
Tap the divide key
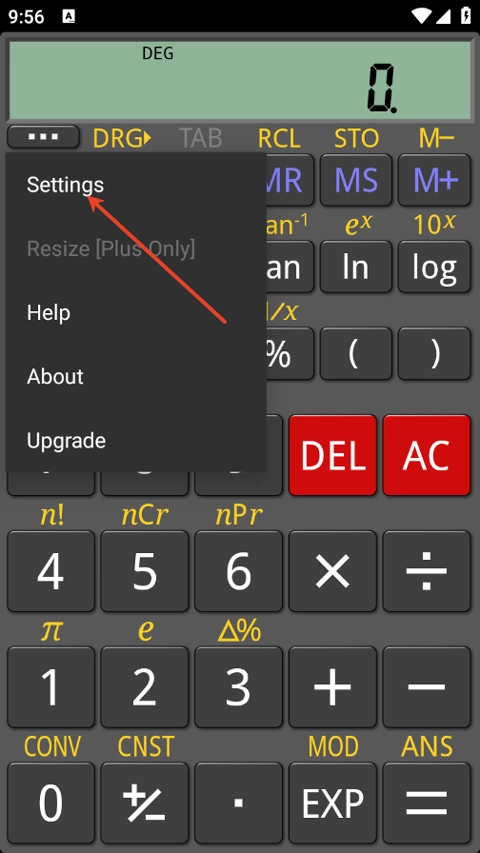click(427, 571)
